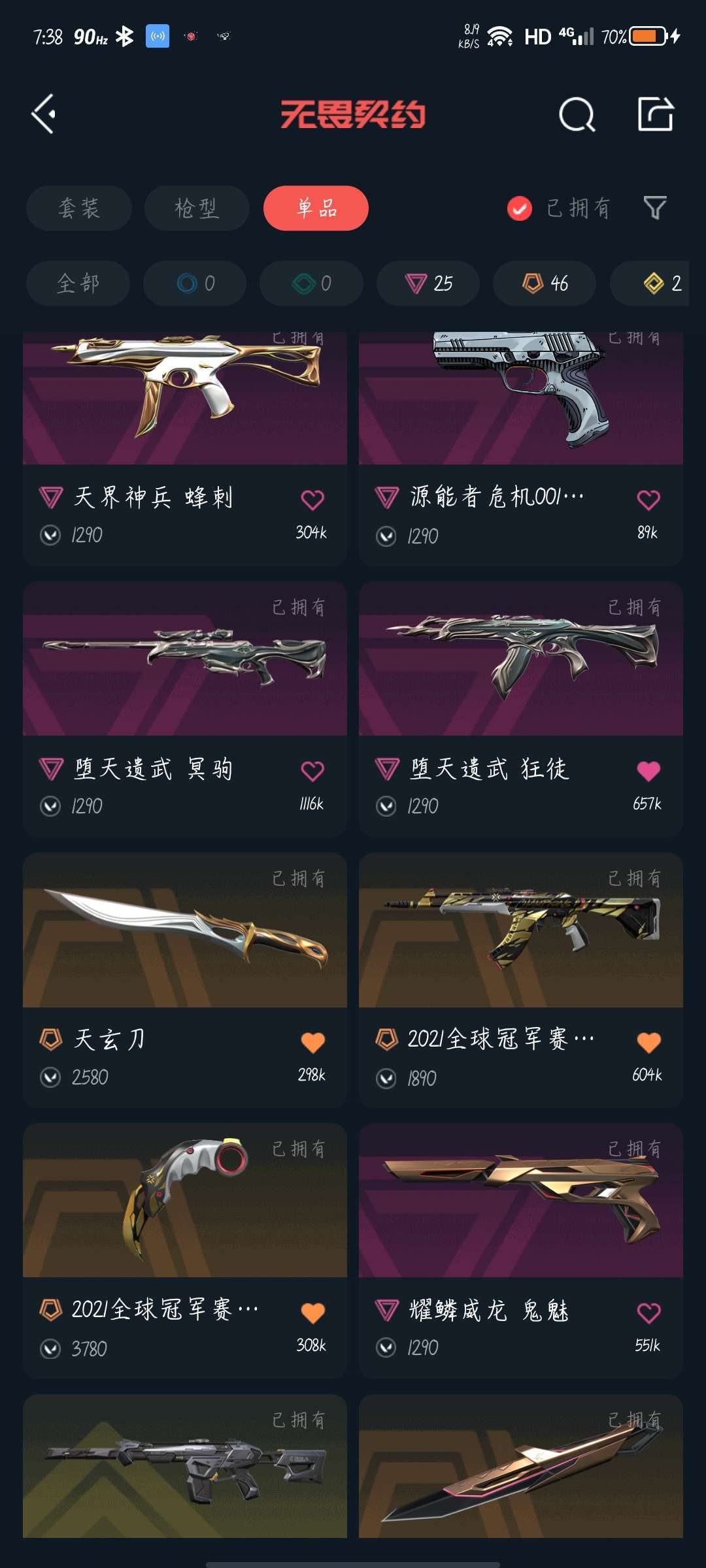Select the 单品 tab
706x1568 pixels.
[x=316, y=208]
